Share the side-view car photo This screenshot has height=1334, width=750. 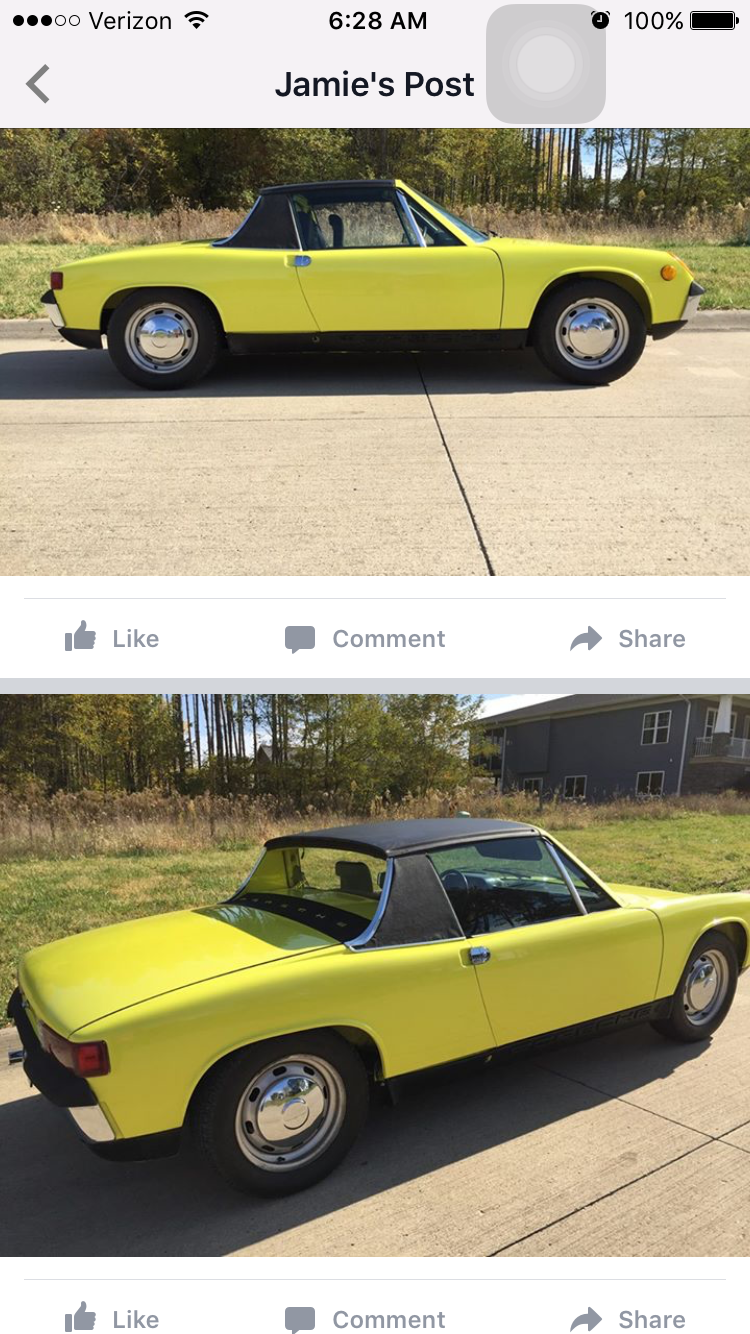[628, 638]
